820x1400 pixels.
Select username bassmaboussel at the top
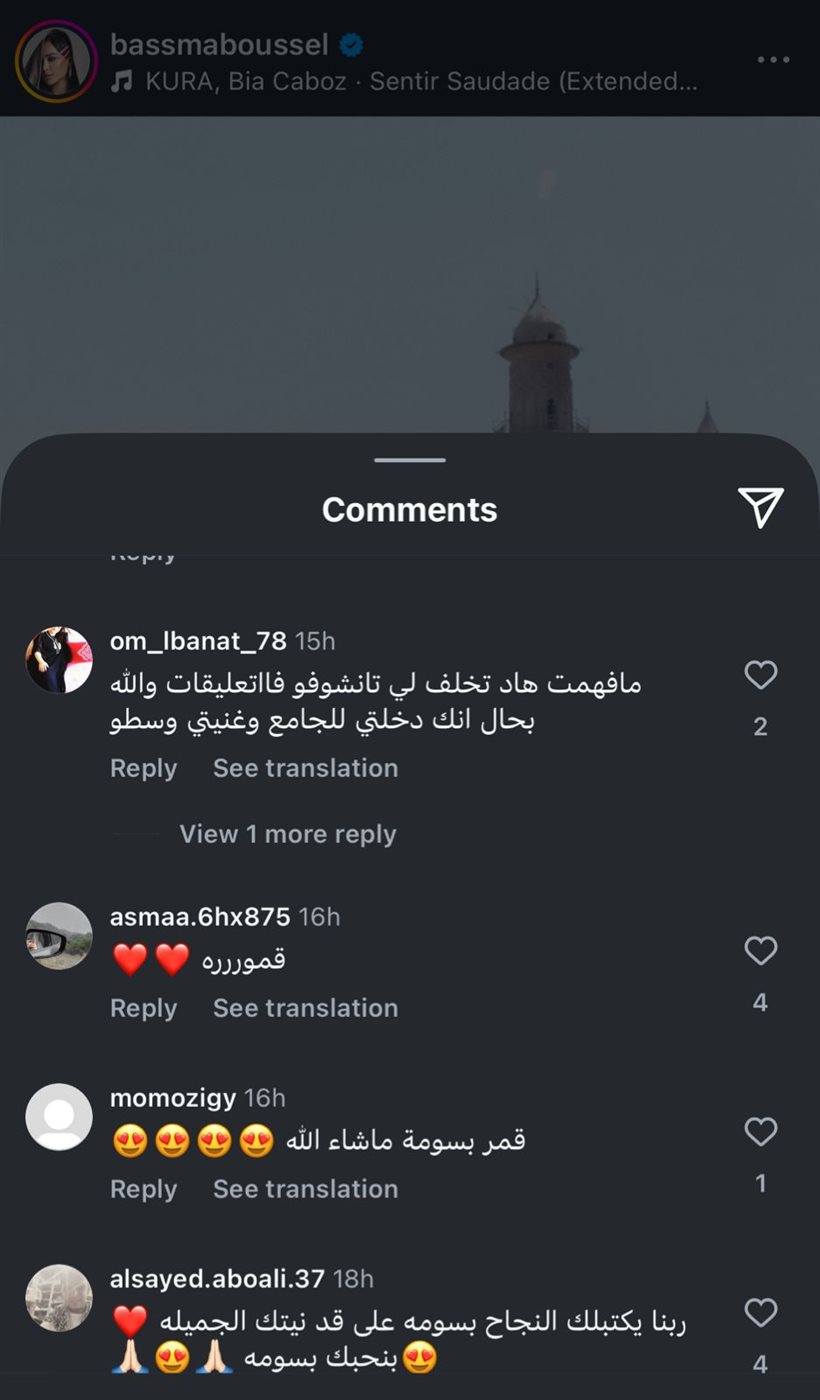tap(220, 44)
